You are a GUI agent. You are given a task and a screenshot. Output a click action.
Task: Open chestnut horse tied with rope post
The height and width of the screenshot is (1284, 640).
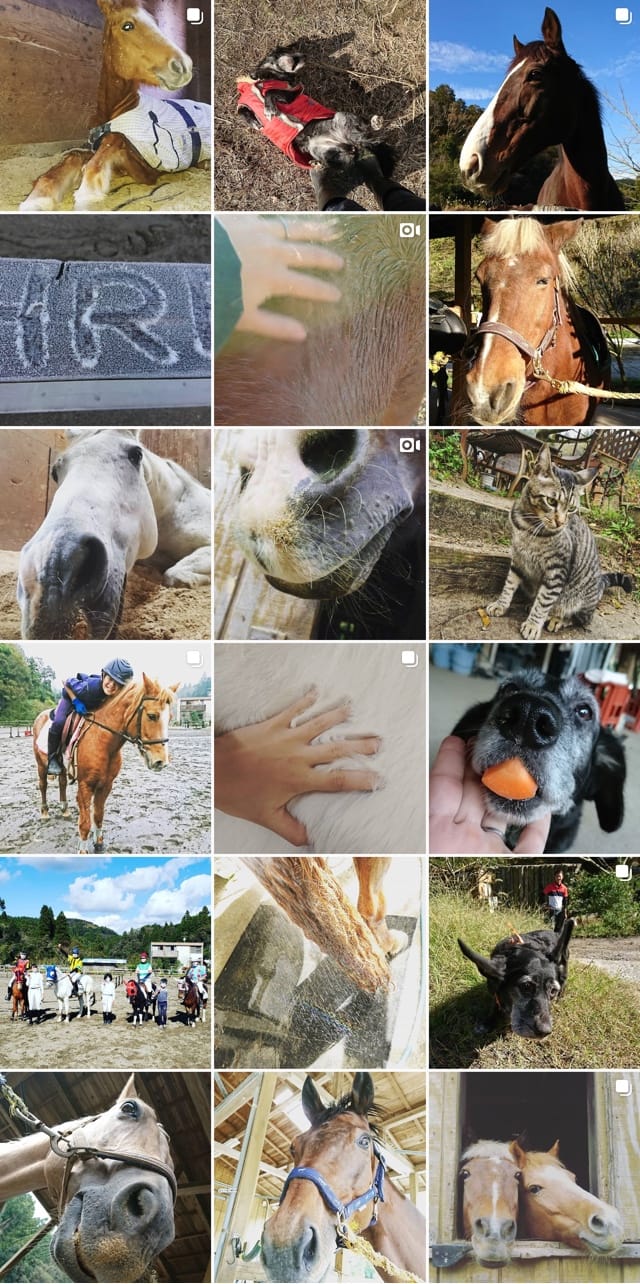[534, 320]
